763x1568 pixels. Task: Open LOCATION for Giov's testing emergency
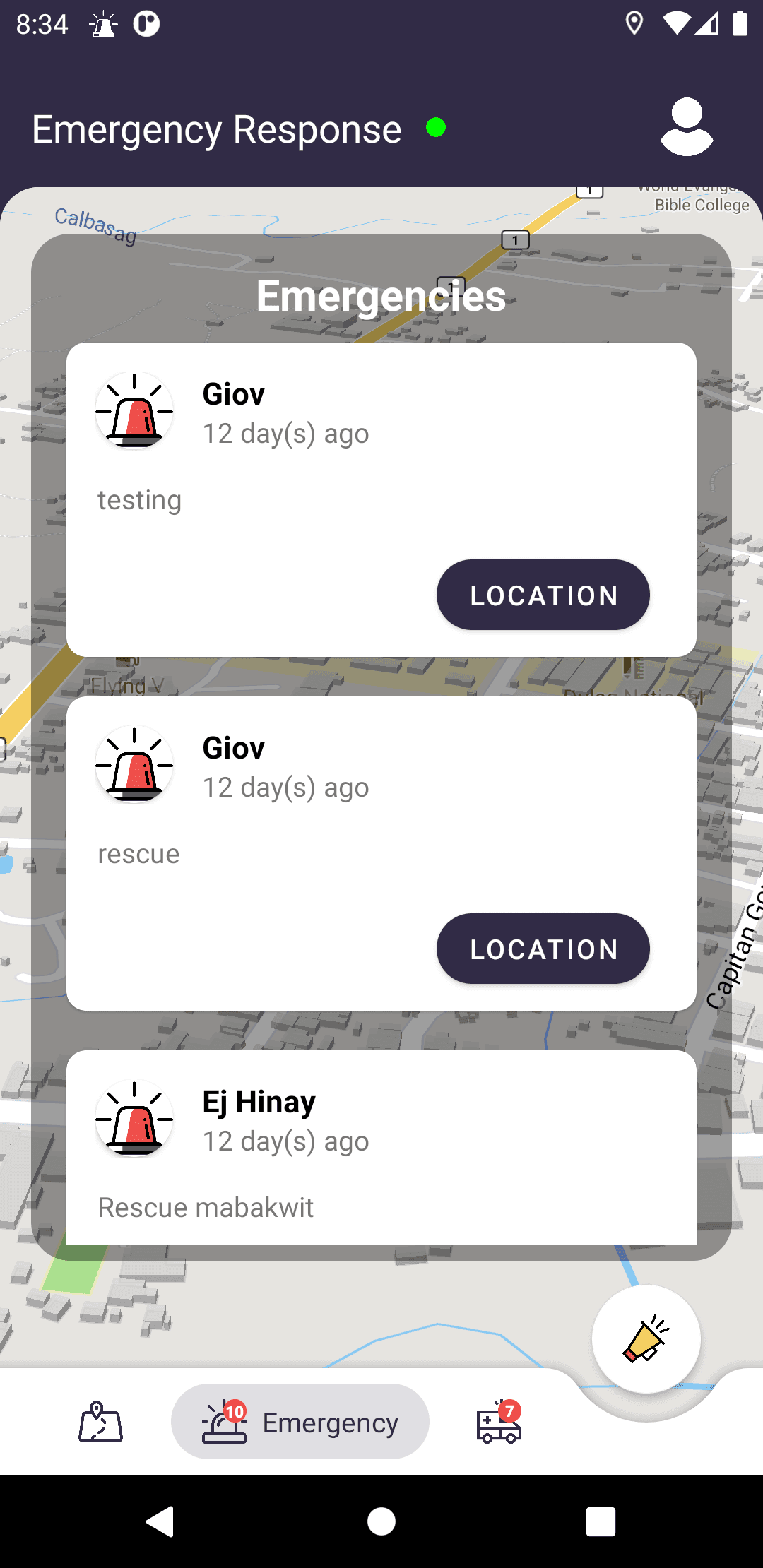[x=543, y=595]
